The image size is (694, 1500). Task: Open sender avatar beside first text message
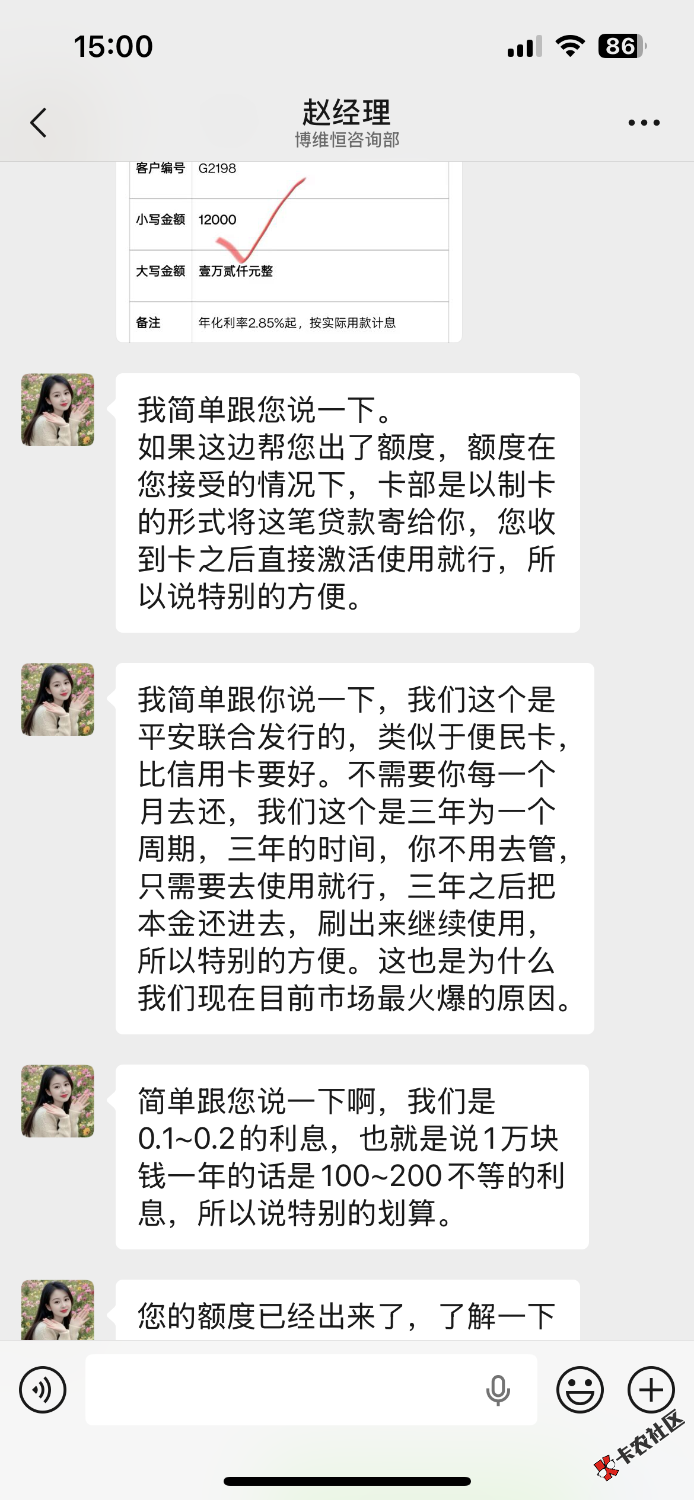click(x=58, y=410)
